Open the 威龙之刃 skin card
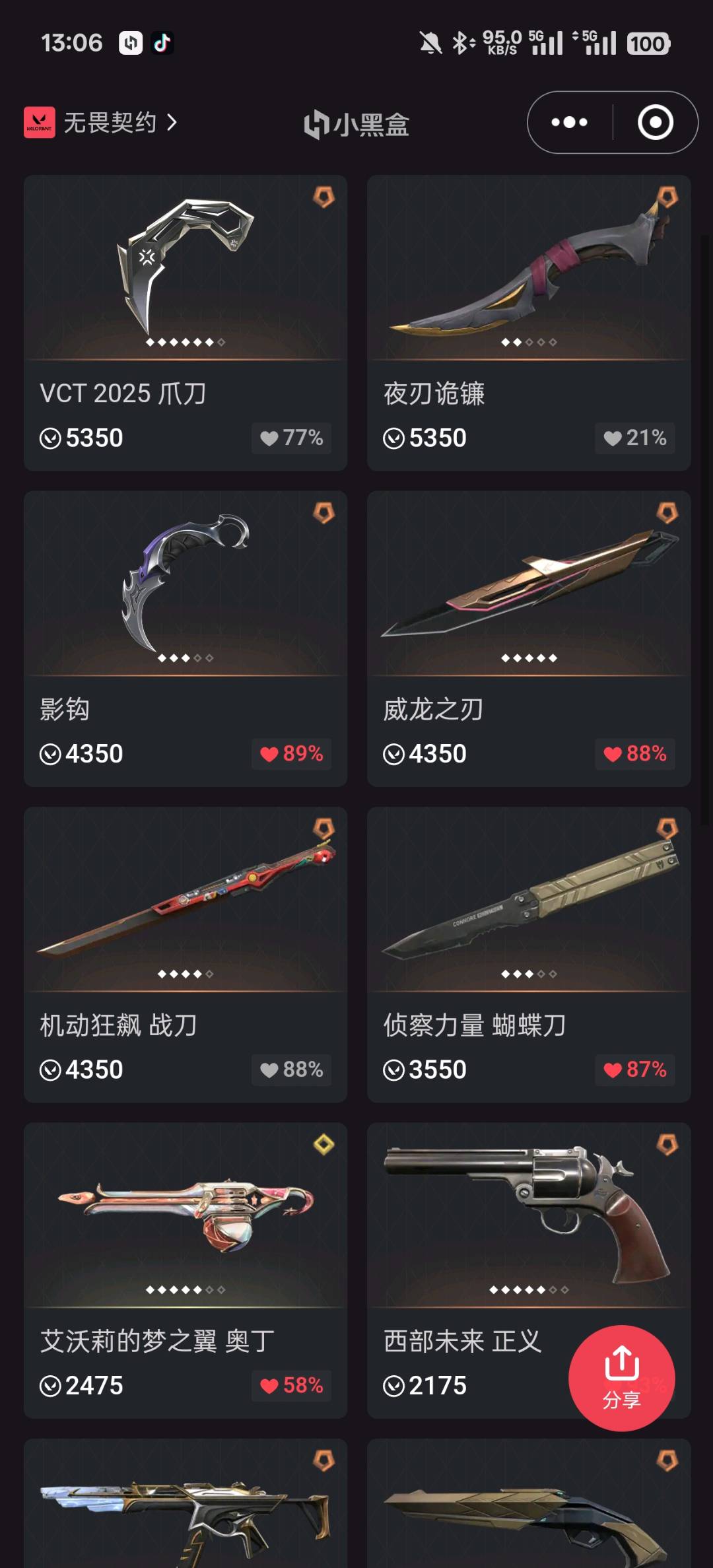The image size is (713, 1568). (x=528, y=594)
